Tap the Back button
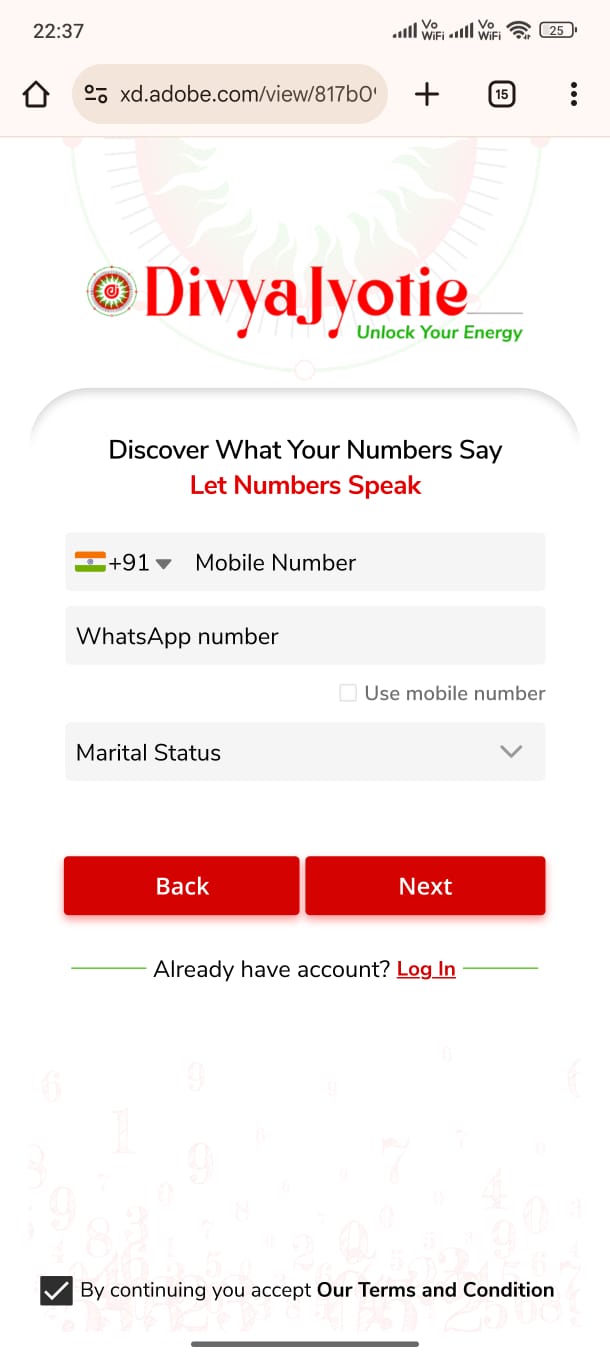 pos(182,886)
